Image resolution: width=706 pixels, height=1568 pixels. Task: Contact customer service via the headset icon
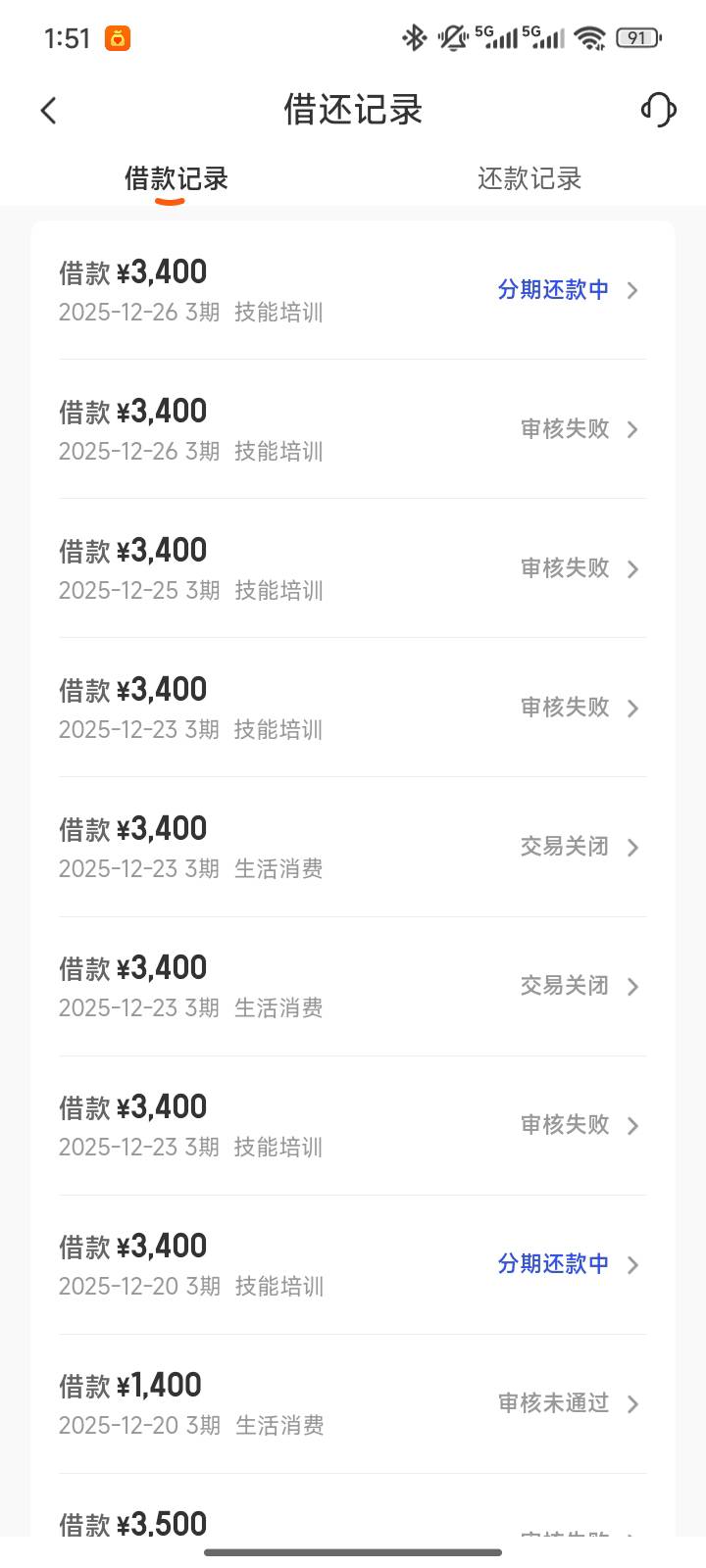658,110
